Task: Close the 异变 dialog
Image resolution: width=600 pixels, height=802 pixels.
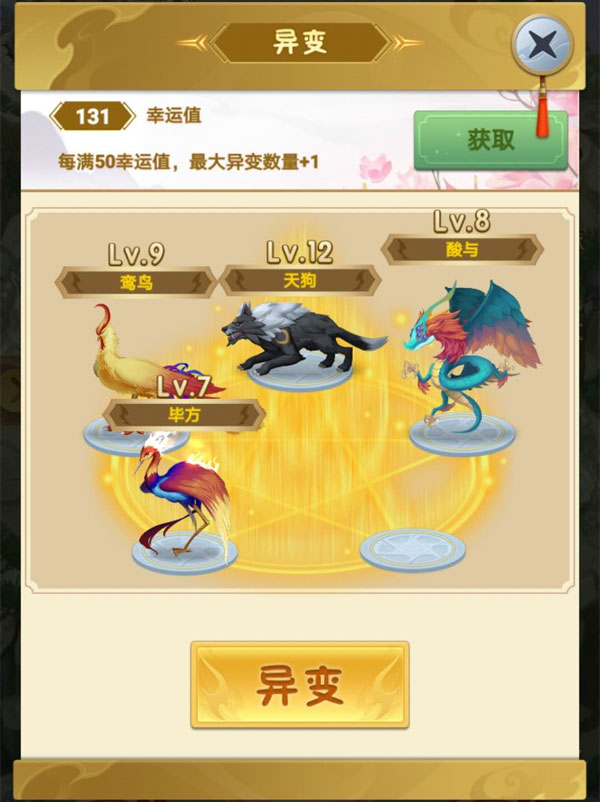Action: pyautogui.click(x=542, y=45)
